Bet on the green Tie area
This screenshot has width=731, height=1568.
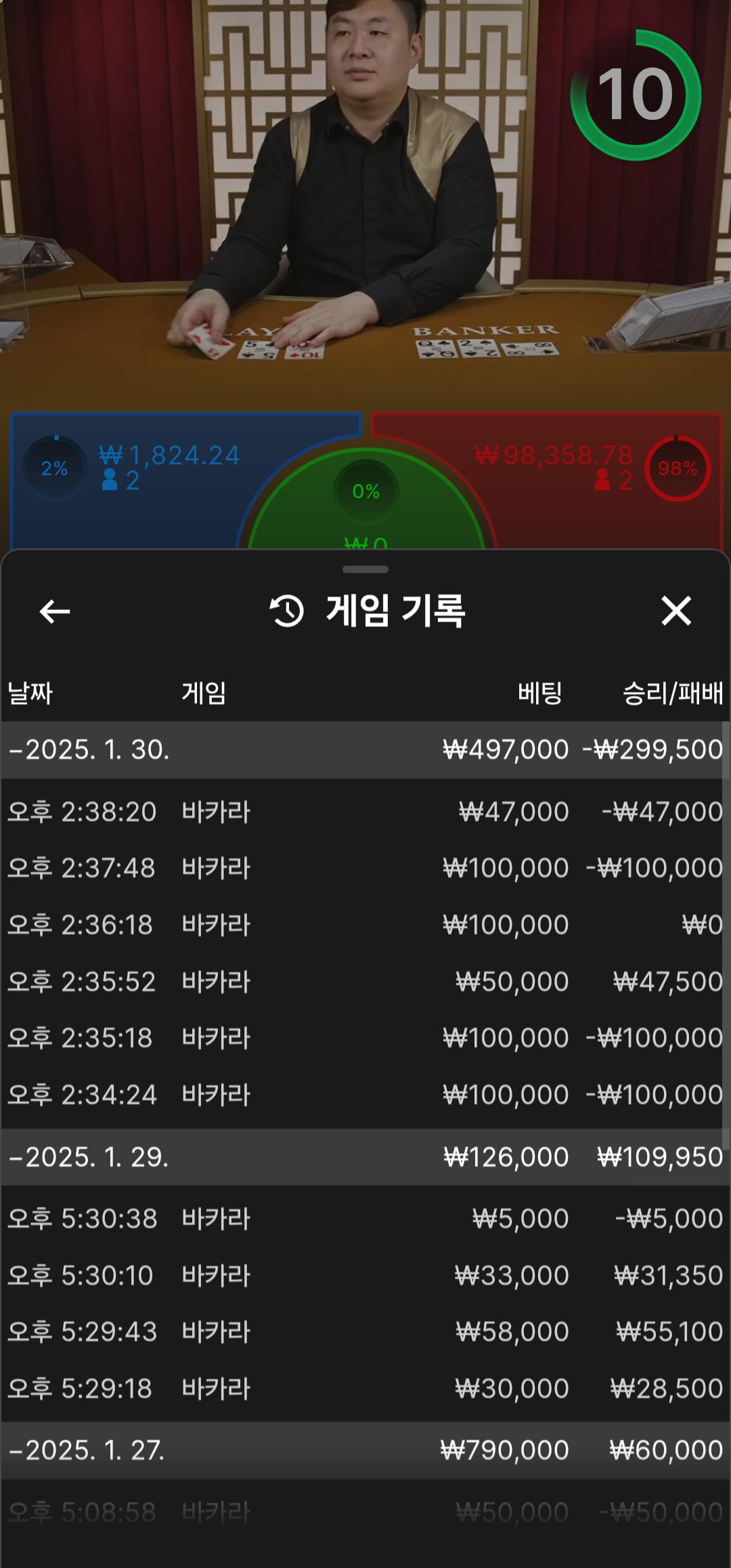366,515
